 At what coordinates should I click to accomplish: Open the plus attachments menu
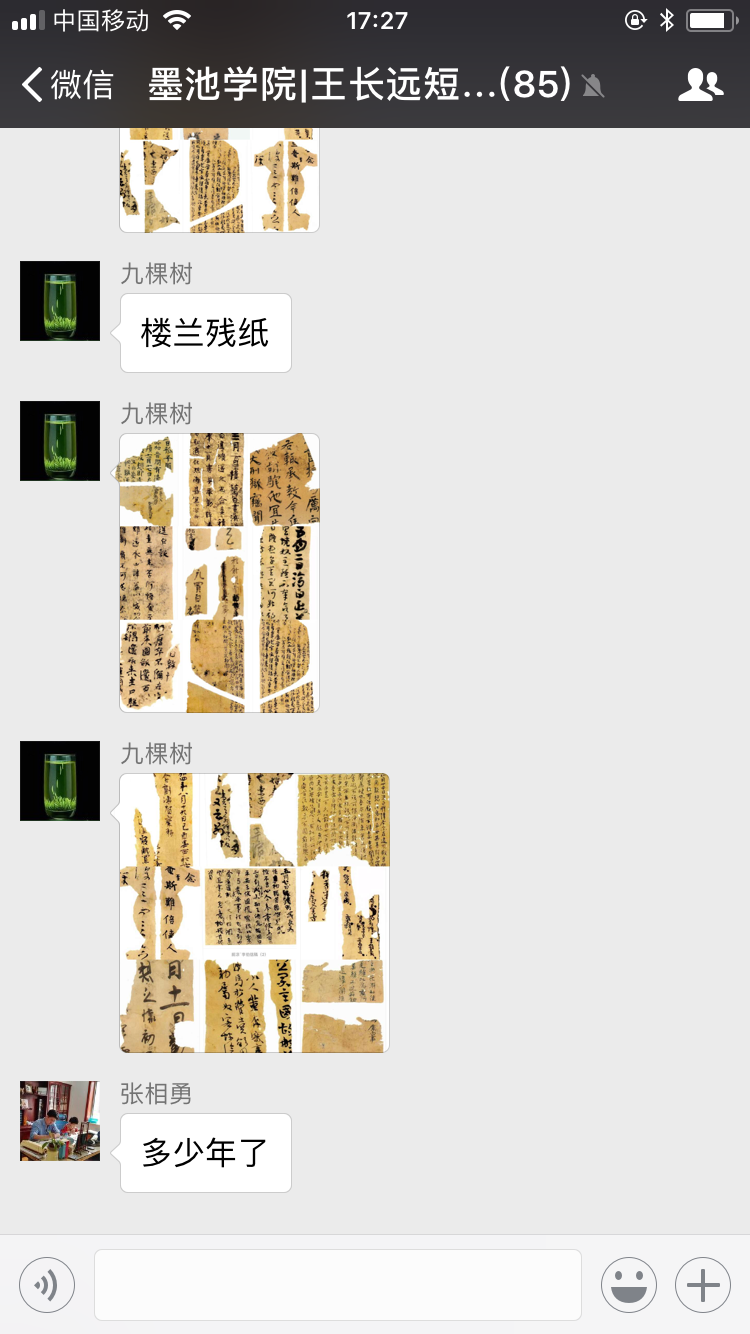pyautogui.click(x=703, y=1284)
